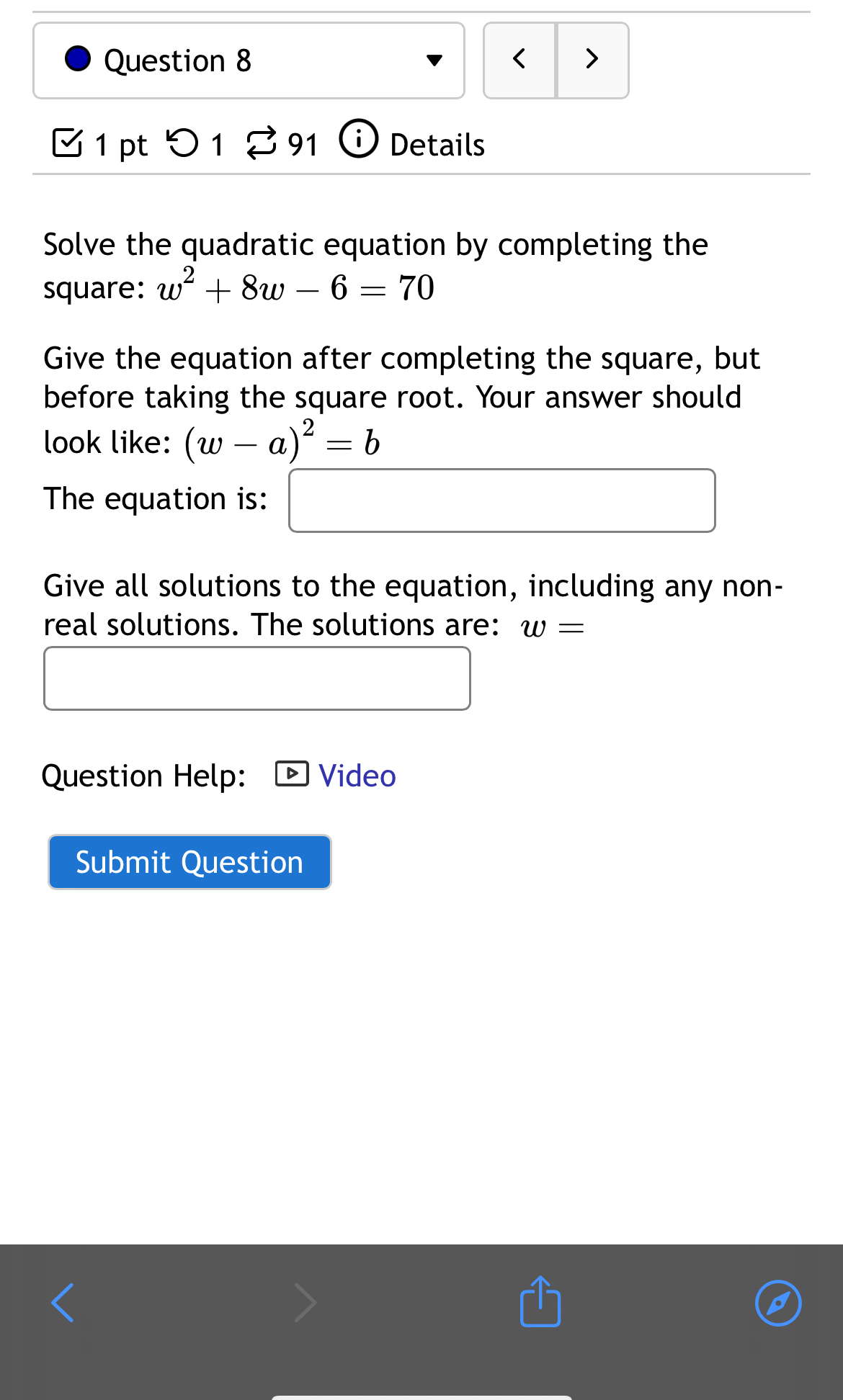Open the Video help link
This screenshot has width=843, height=1400.
tap(336, 776)
